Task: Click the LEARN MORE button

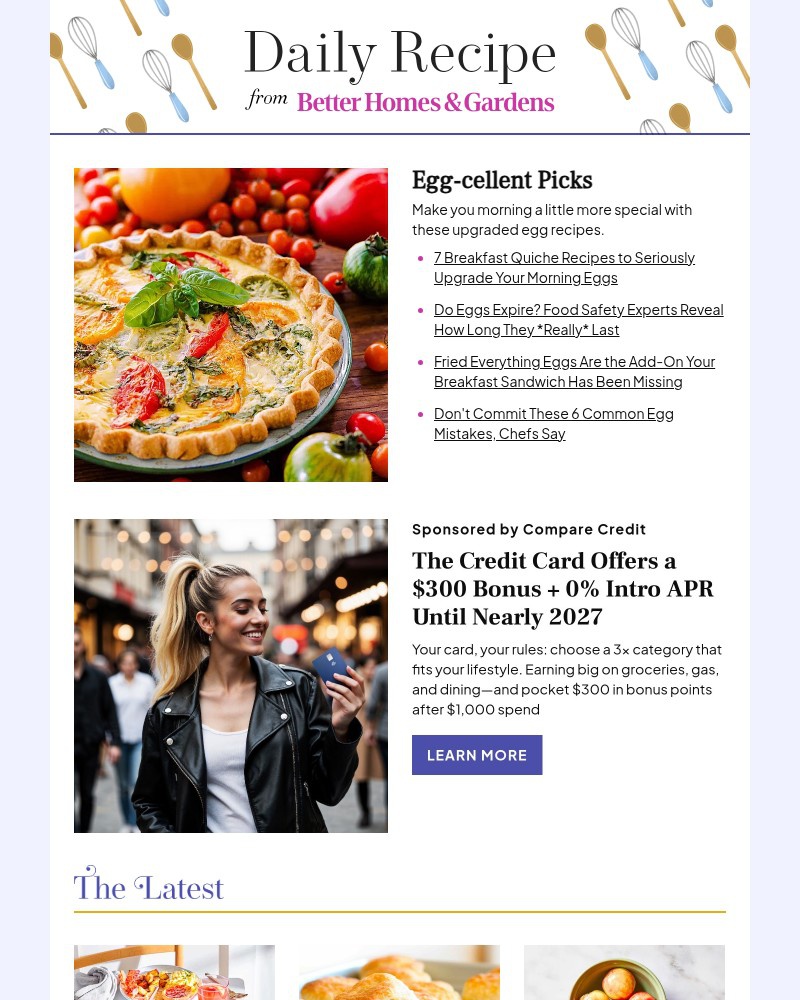Action: [477, 755]
